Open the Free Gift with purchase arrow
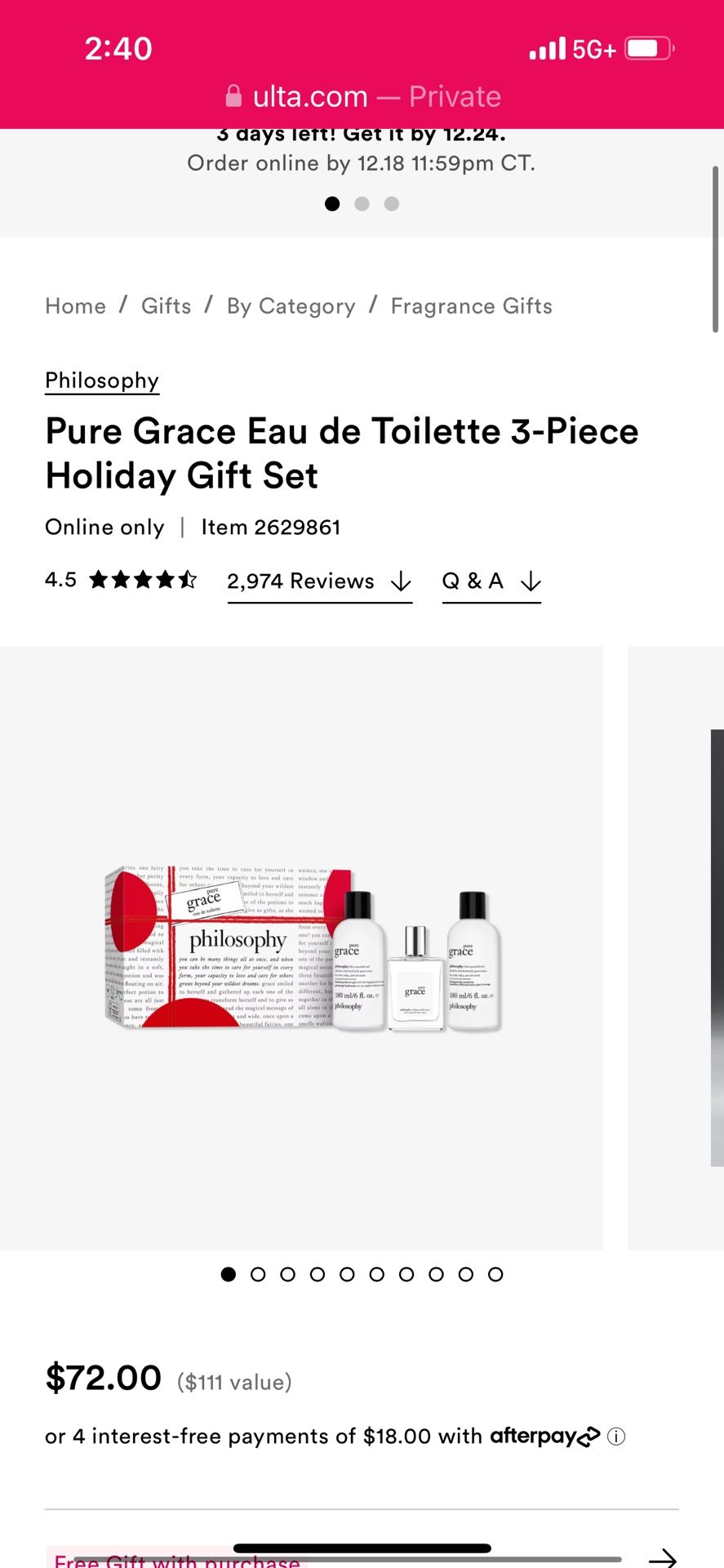The width and height of the screenshot is (724, 1568). [x=663, y=1557]
